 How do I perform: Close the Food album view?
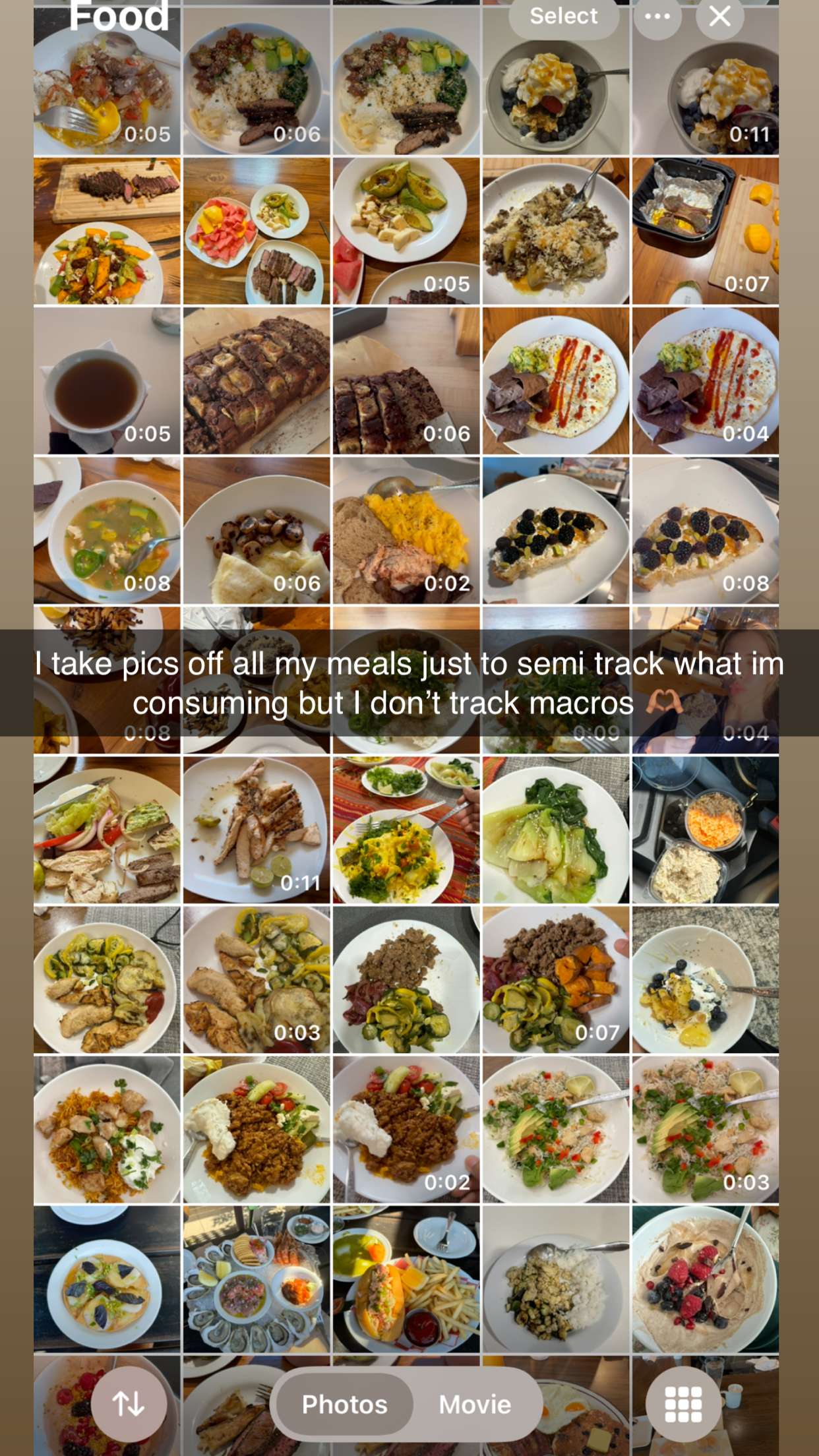[719, 18]
